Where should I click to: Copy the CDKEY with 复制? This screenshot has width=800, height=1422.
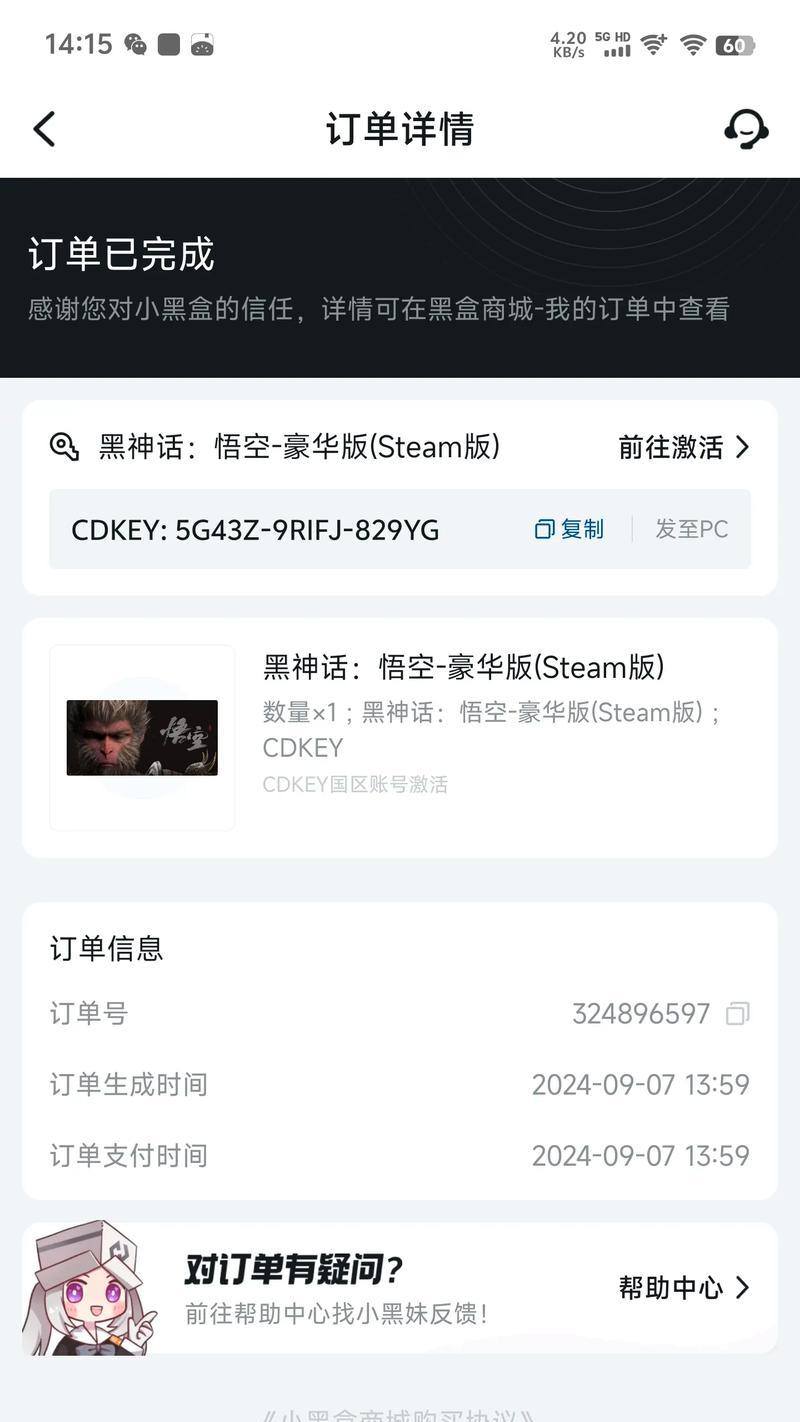click(569, 529)
